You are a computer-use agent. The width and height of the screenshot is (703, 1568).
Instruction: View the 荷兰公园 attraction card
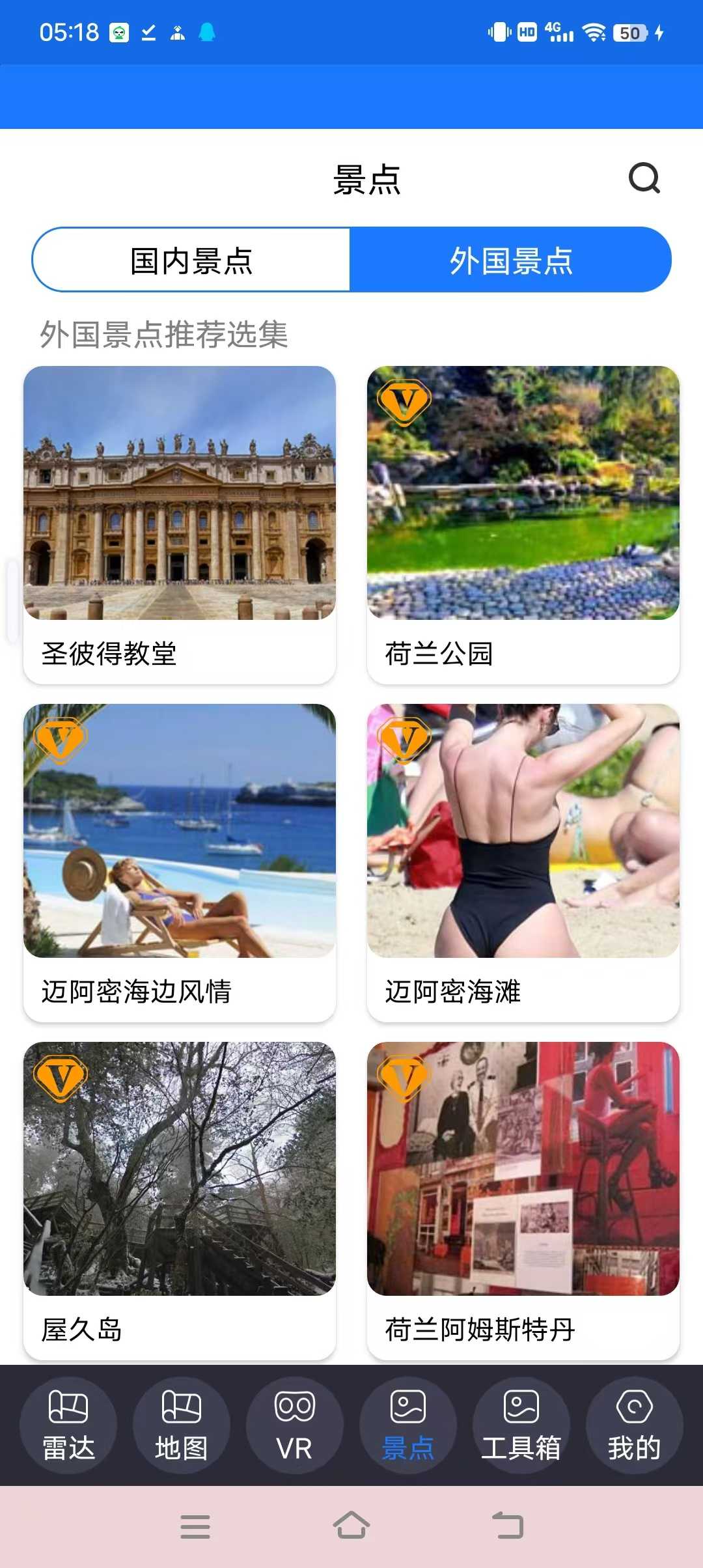click(523, 524)
